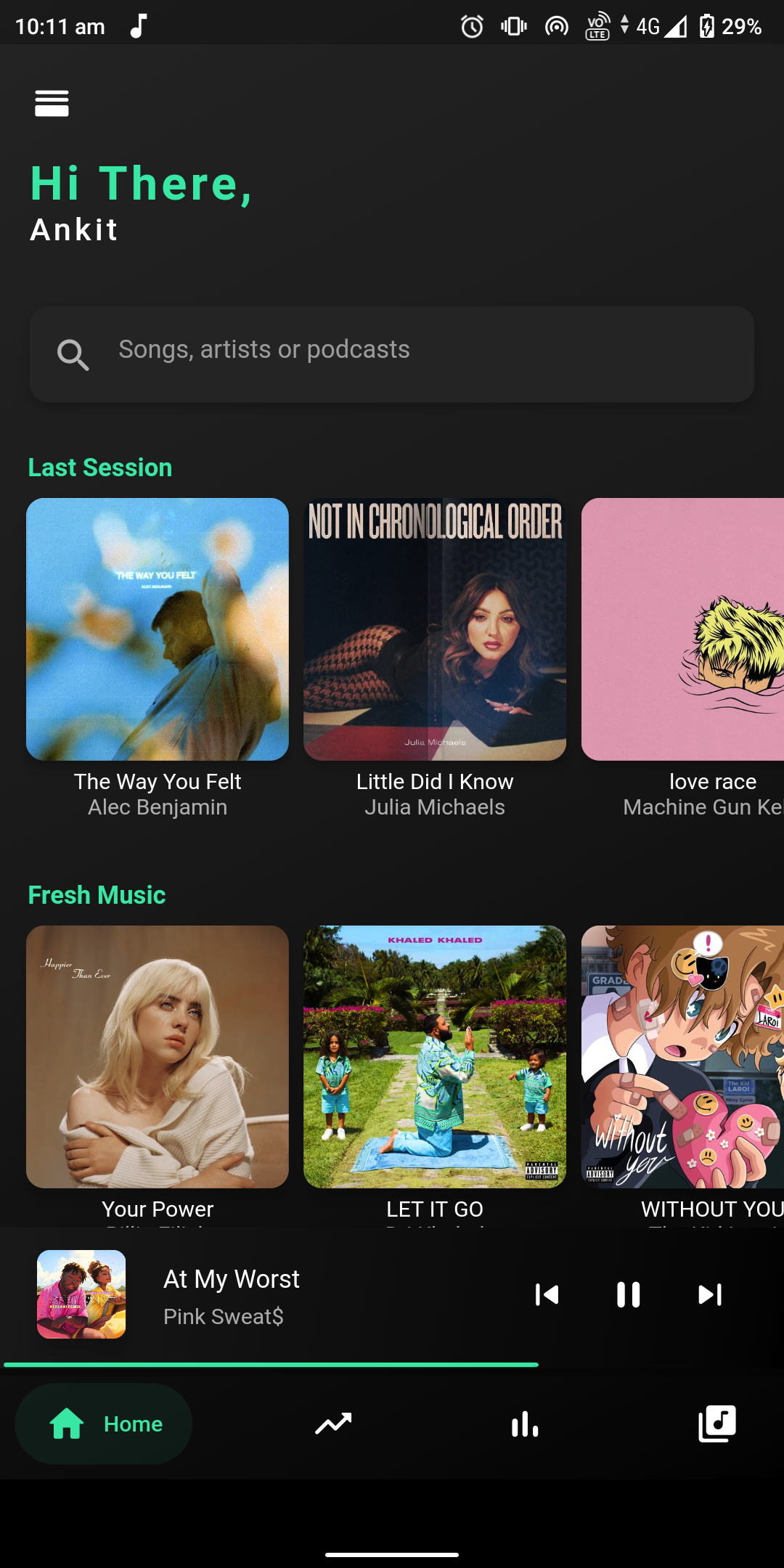Switch to the Home tab
784x1568 pixels.
click(104, 1424)
